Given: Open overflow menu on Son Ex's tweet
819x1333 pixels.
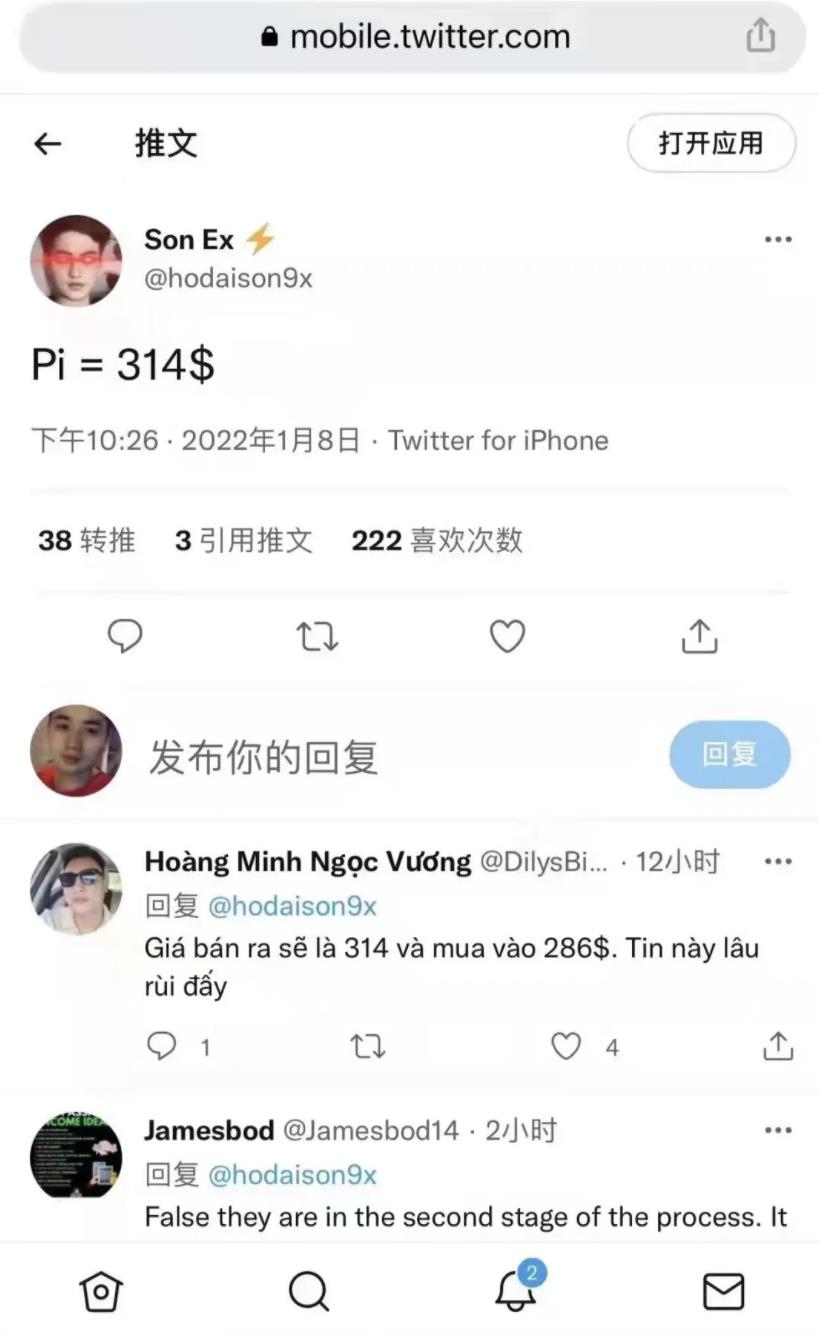Looking at the screenshot, I should [x=777, y=240].
